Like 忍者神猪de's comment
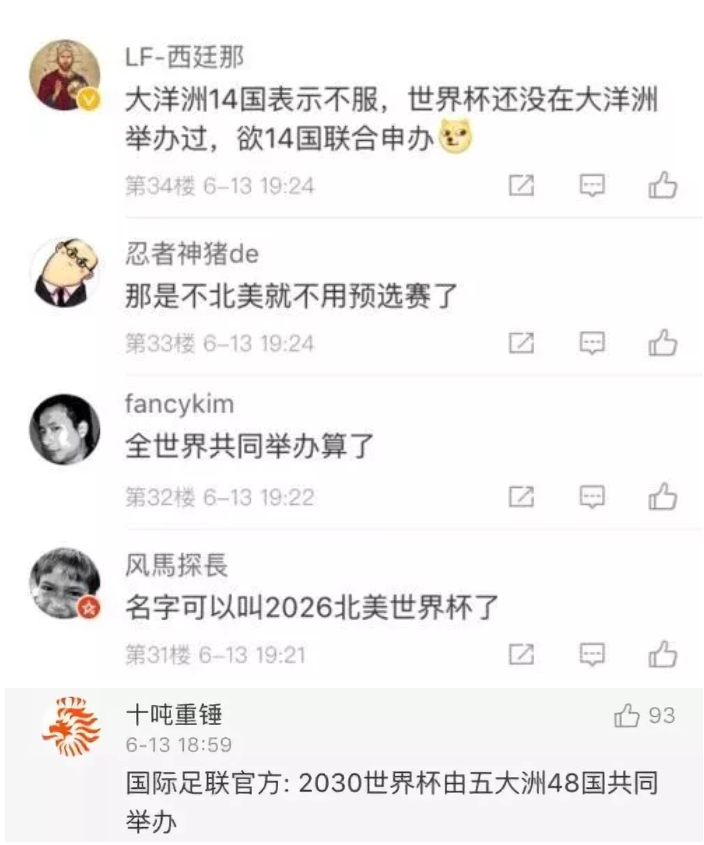The height and width of the screenshot is (845, 704). [x=663, y=343]
